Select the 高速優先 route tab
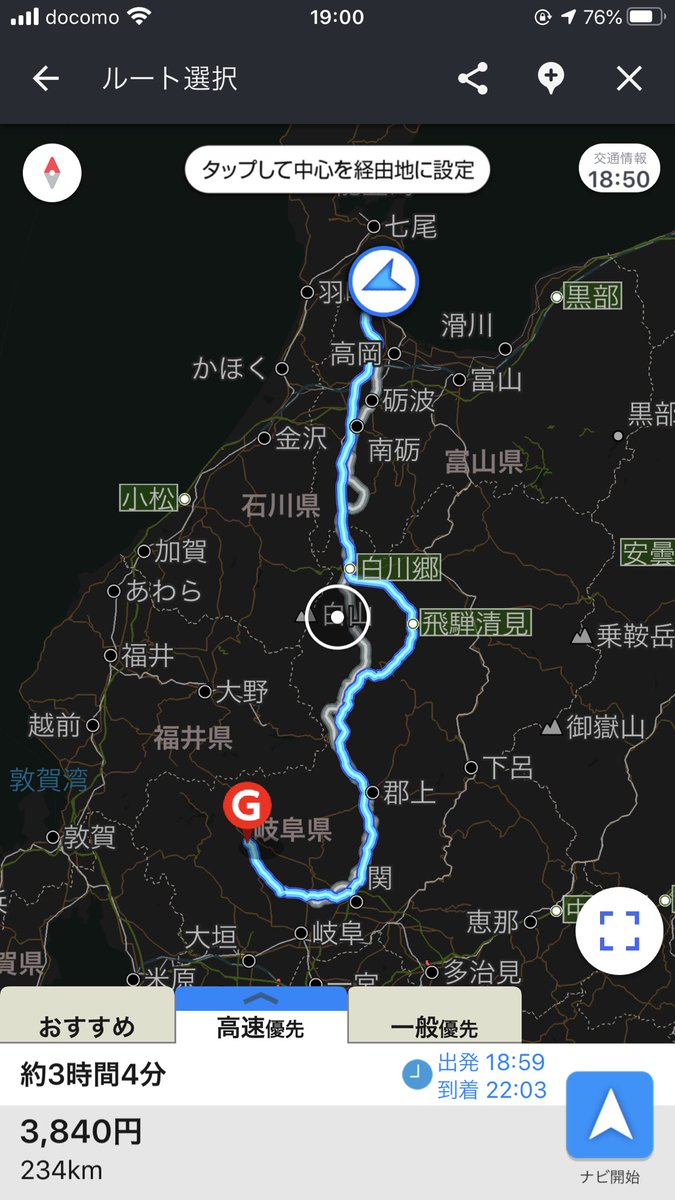 261,1023
